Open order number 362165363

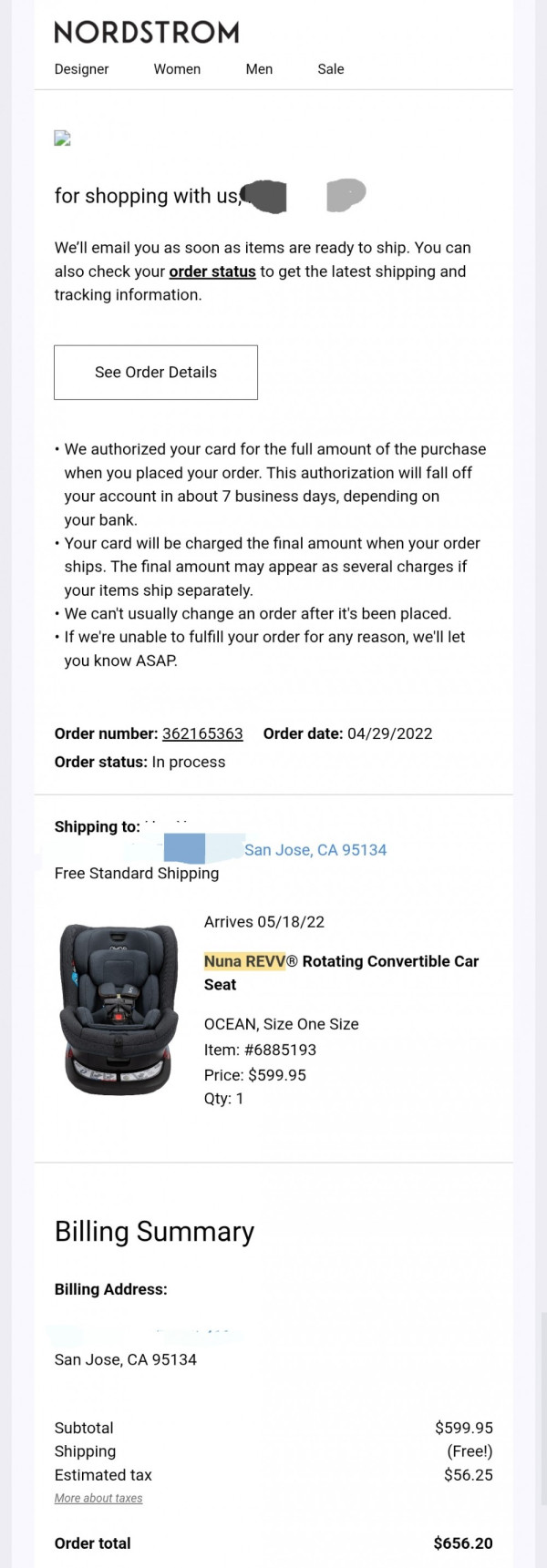(202, 733)
